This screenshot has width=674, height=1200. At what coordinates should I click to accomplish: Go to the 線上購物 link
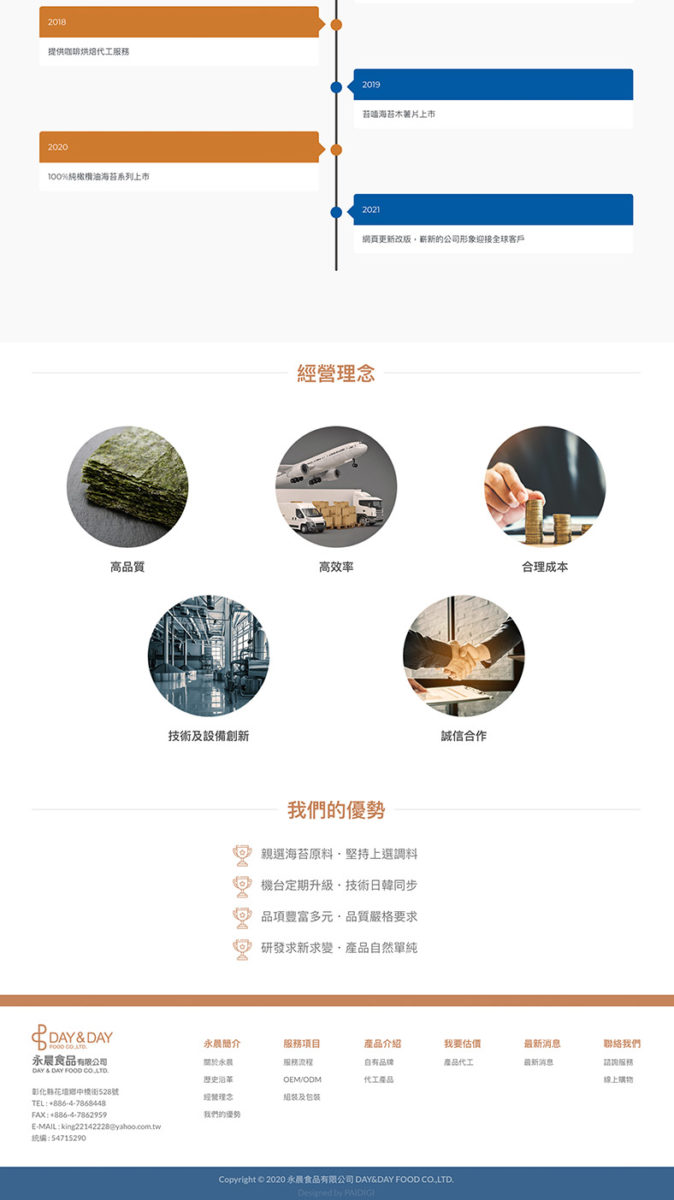618,1079
